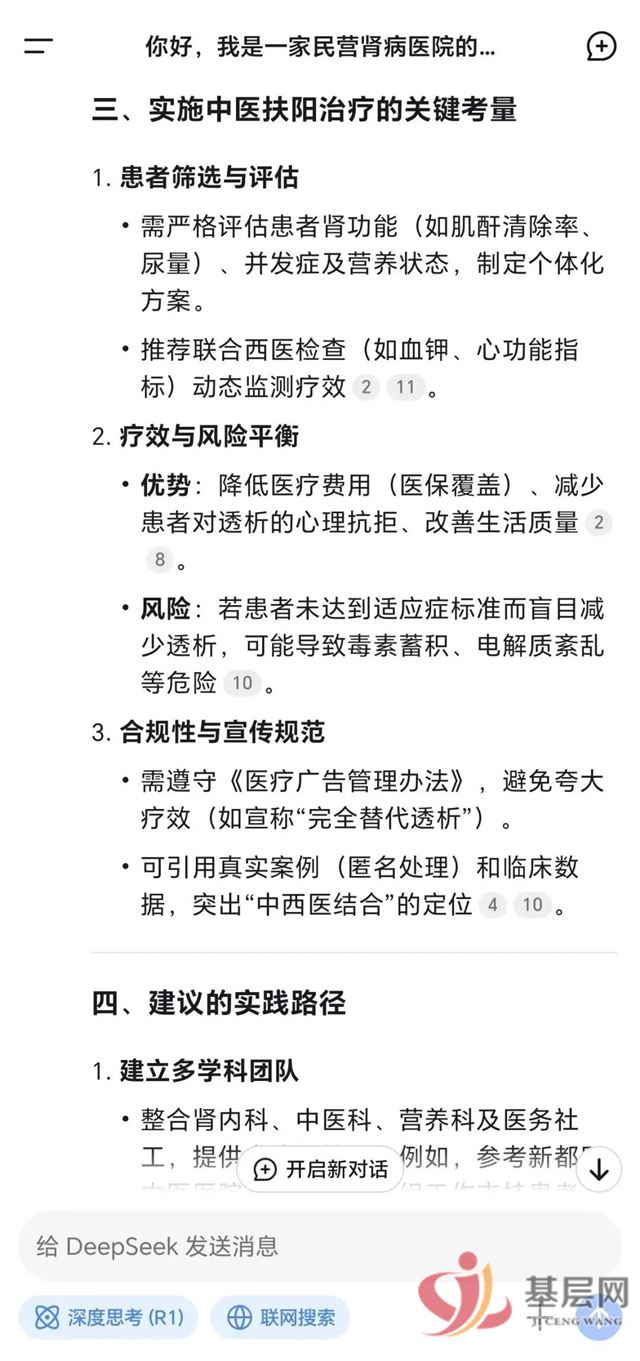Image resolution: width=640 pixels, height=1361 pixels.
Task: Toggle 深度思考 (R1) mode
Action: 108,1317
